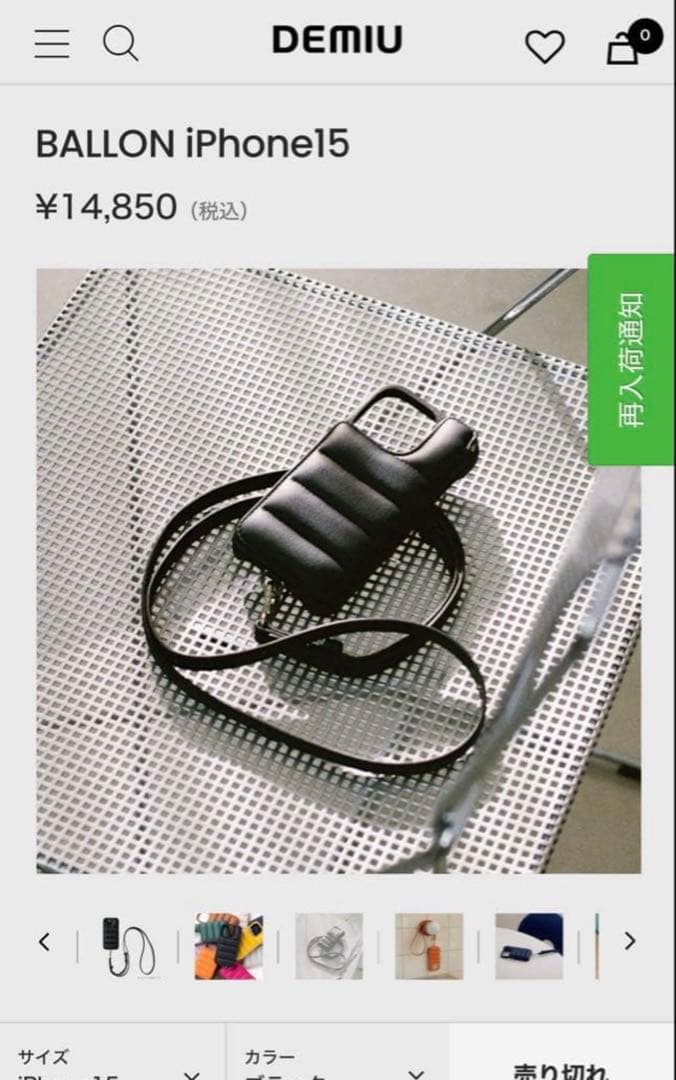Tap the 売り切れ sold out button
This screenshot has width=676, height=1080.
click(x=561, y=1064)
